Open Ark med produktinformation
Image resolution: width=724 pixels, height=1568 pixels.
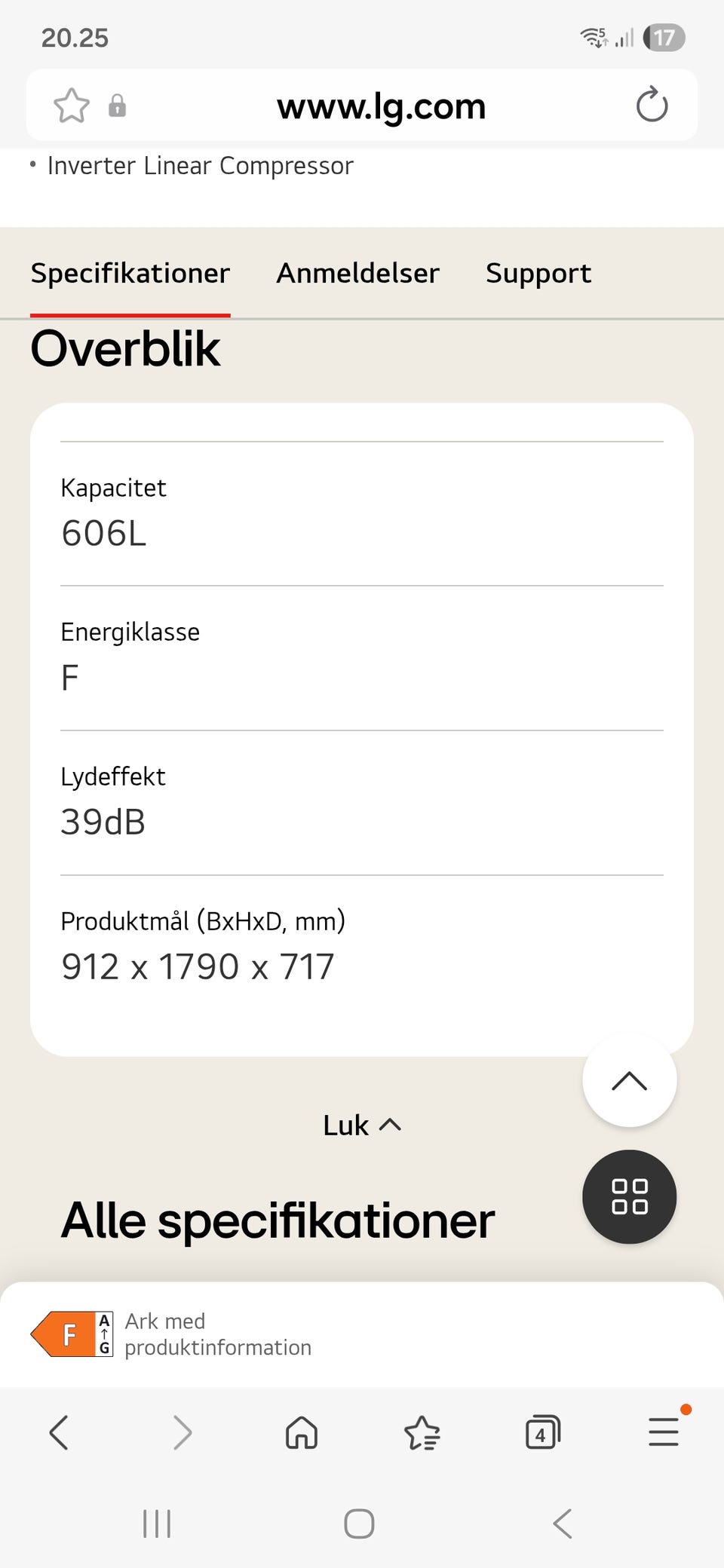pyautogui.click(x=217, y=1334)
